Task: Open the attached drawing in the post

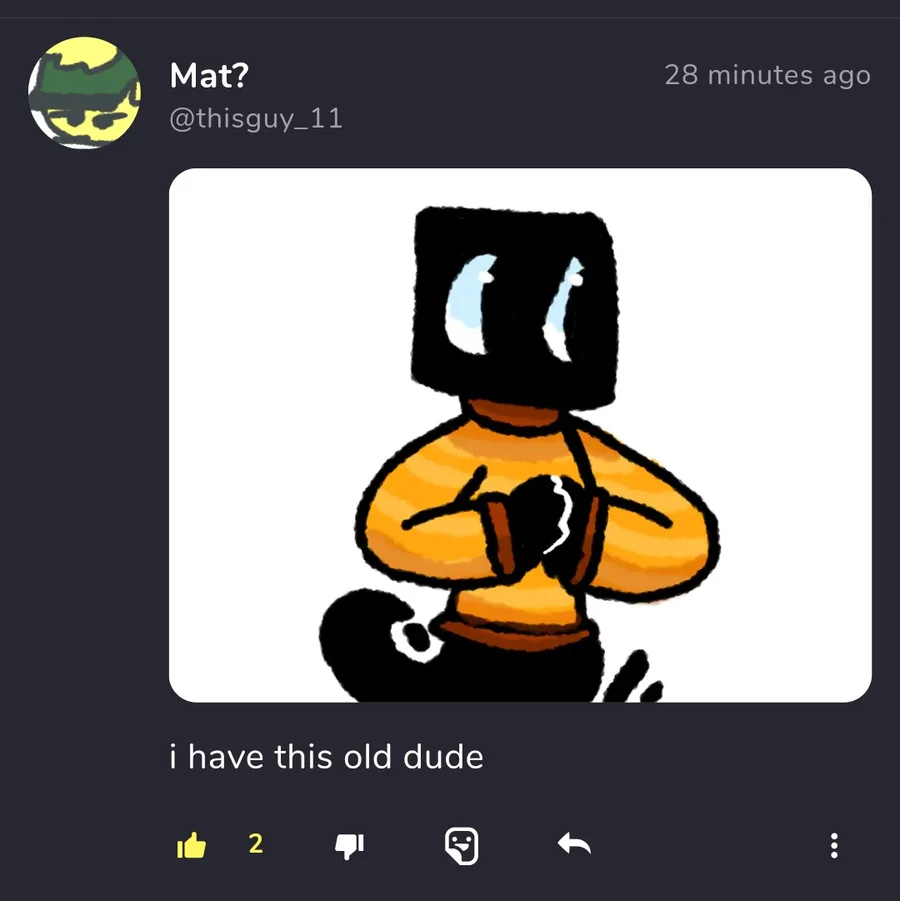Action: click(520, 435)
